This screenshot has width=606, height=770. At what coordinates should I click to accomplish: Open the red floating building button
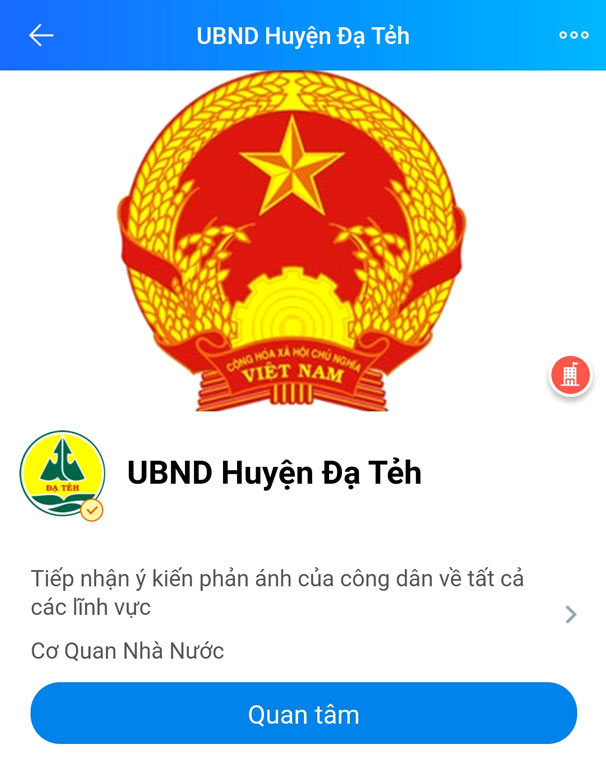[571, 376]
